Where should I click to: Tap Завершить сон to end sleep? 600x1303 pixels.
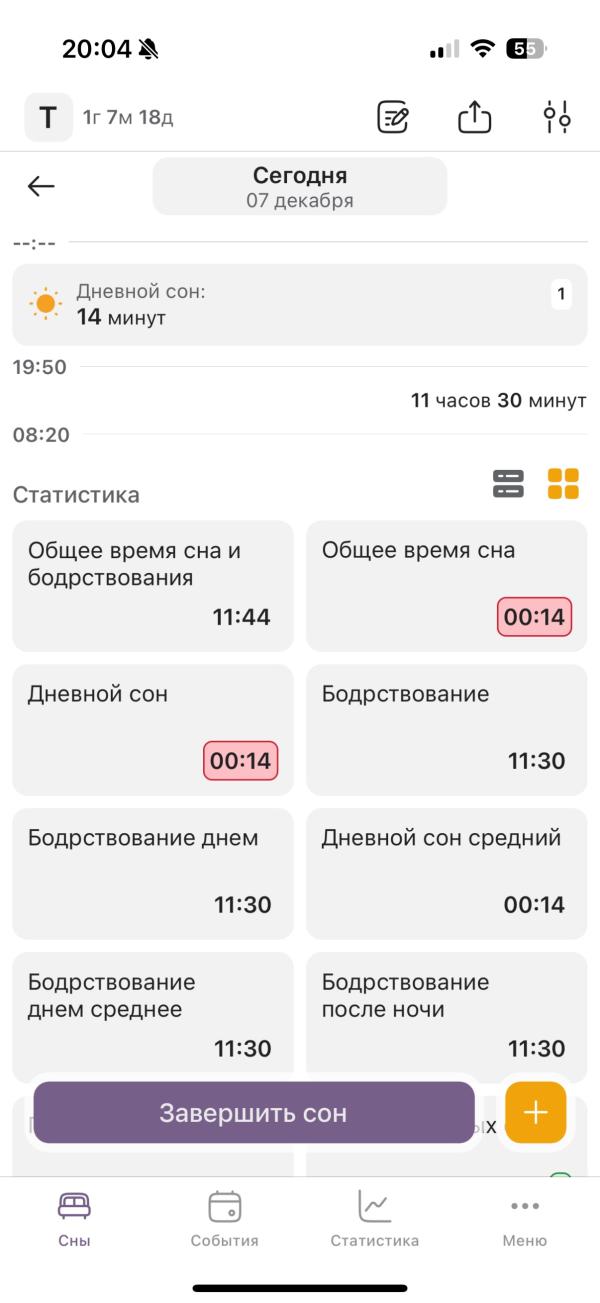[x=254, y=1112]
